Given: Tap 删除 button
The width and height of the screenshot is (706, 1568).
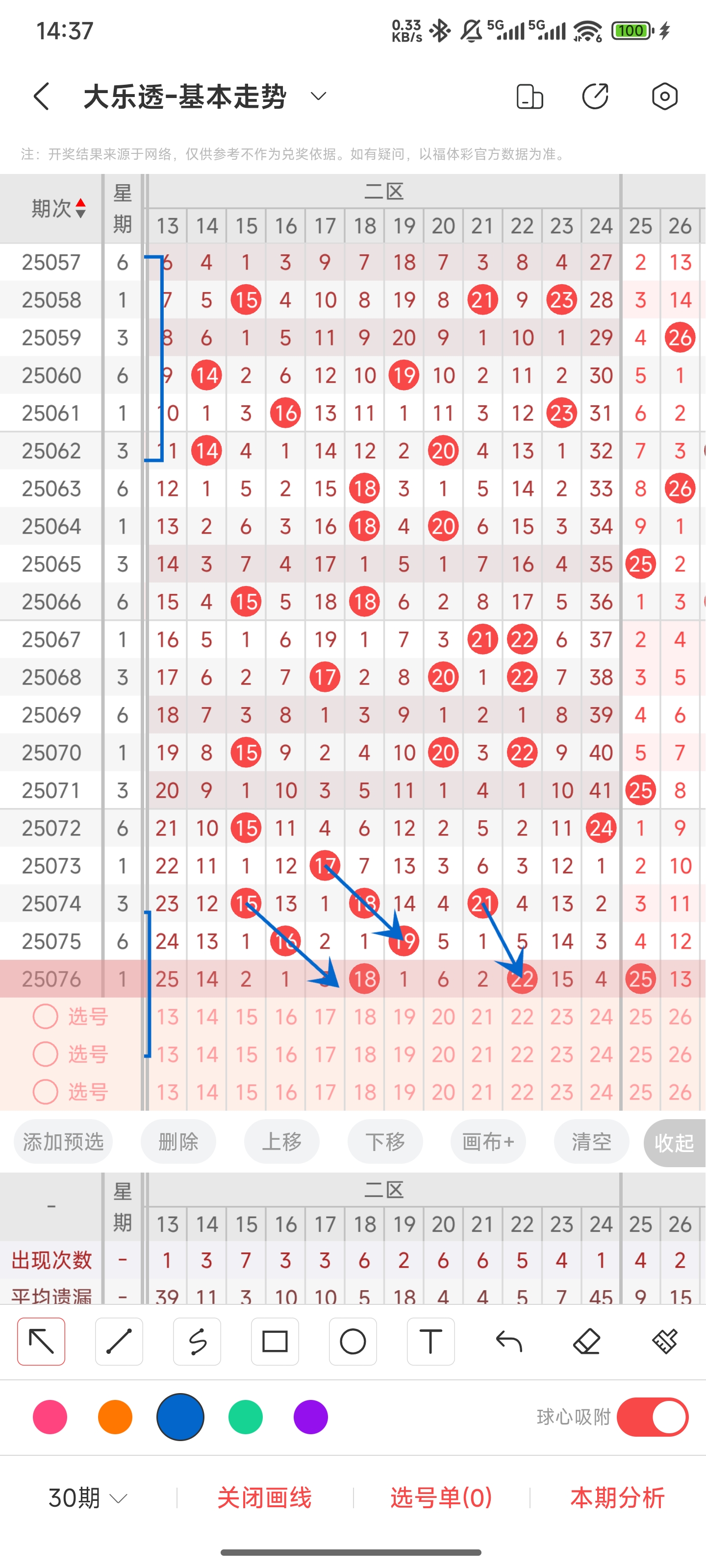Looking at the screenshot, I should [x=178, y=1141].
